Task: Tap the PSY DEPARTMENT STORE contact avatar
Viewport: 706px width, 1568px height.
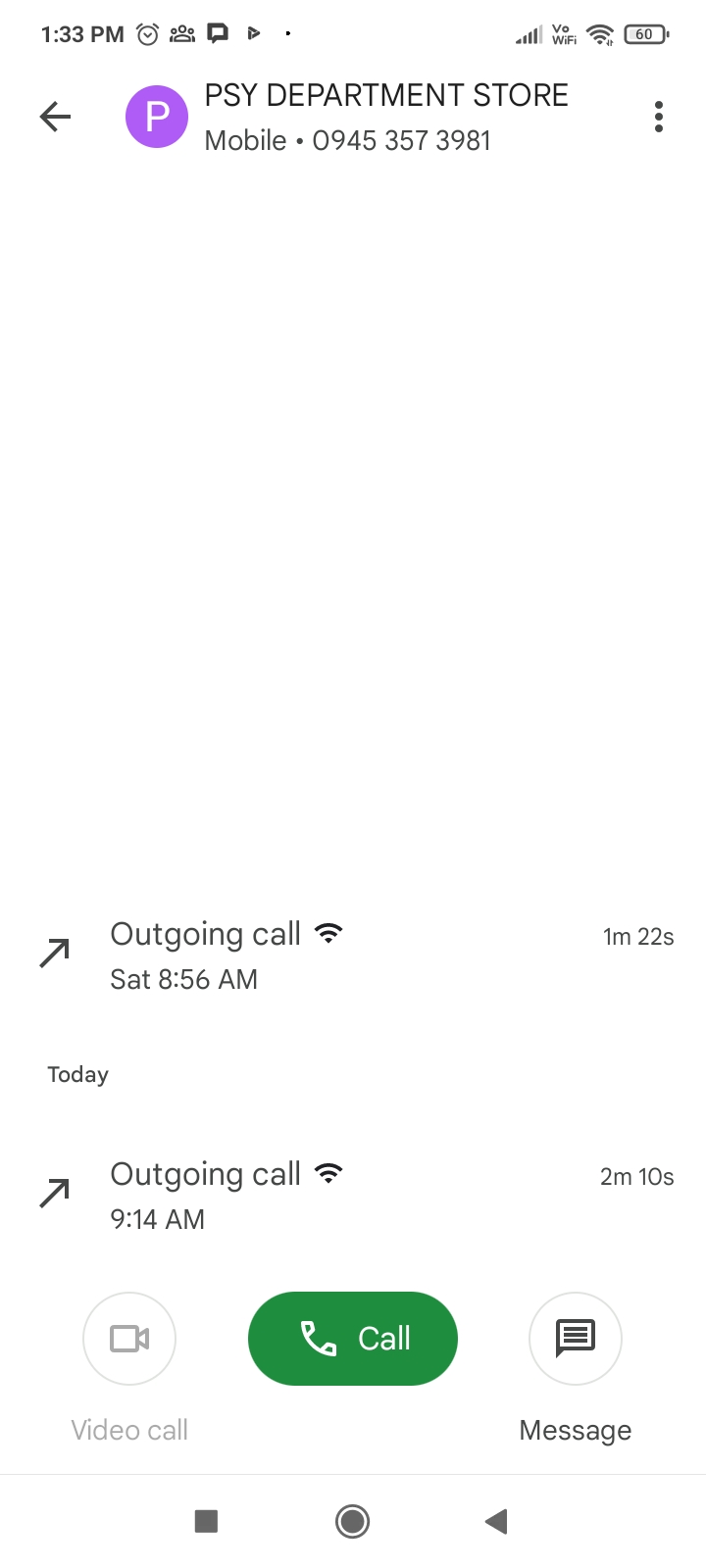Action: pos(157,118)
